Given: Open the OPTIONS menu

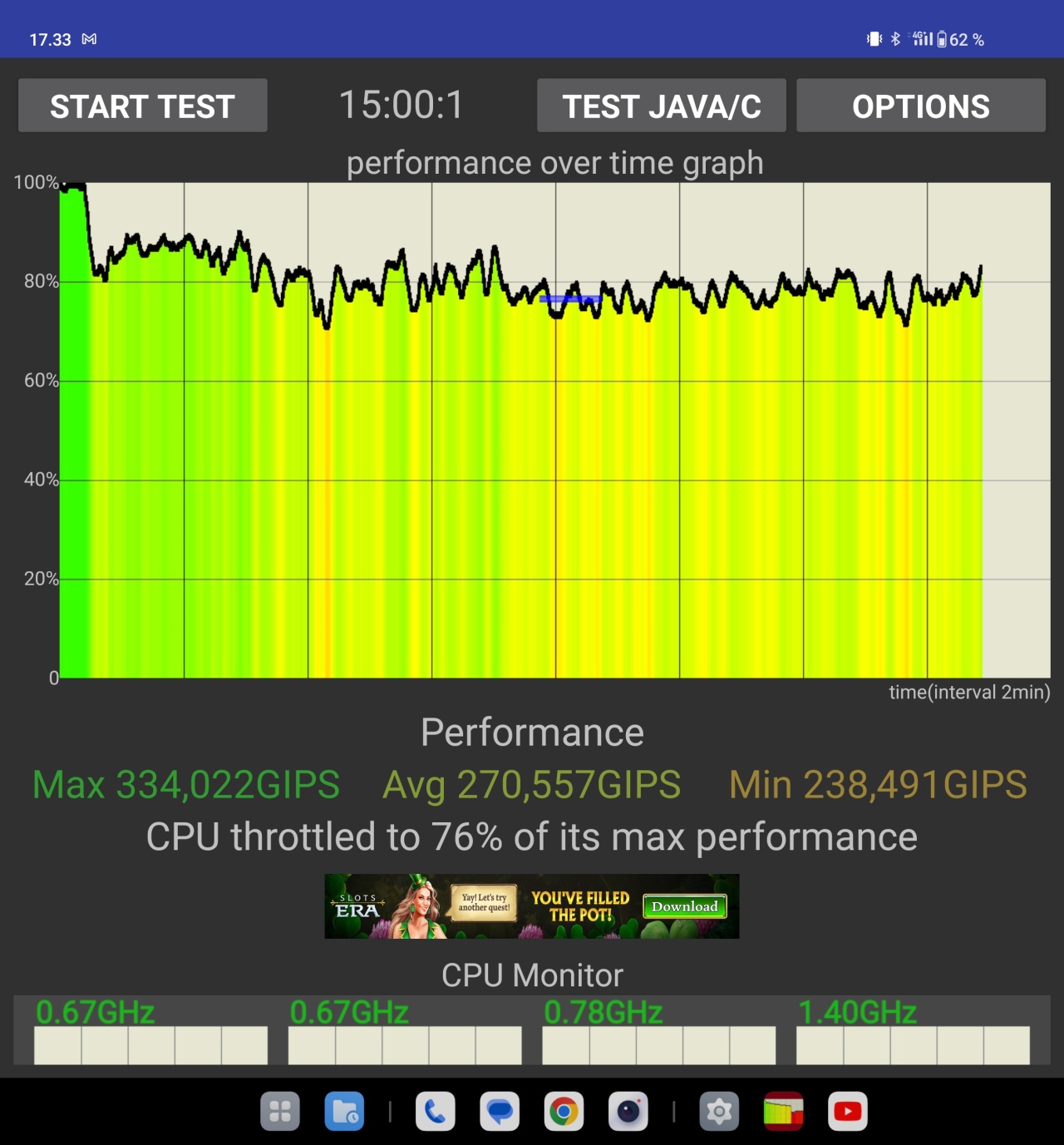Looking at the screenshot, I should 920,106.
